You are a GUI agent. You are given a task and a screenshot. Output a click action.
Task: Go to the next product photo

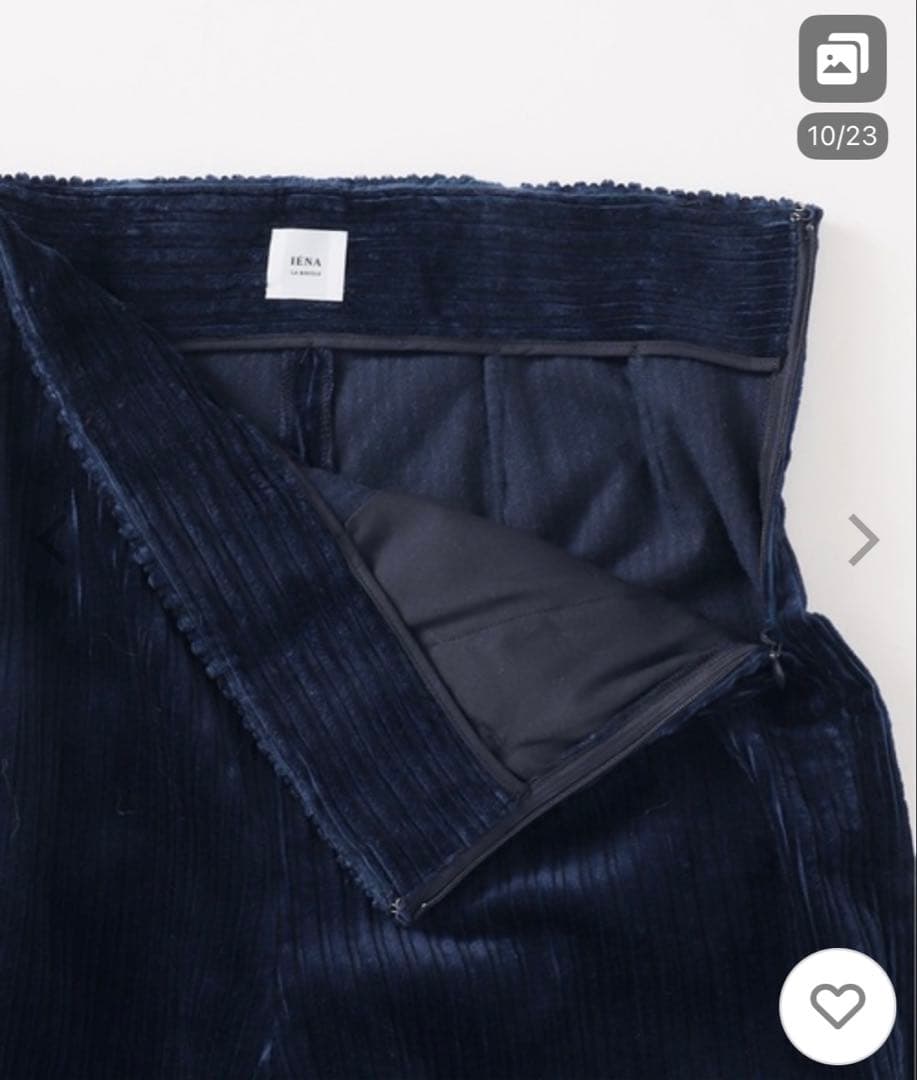pyautogui.click(x=862, y=540)
